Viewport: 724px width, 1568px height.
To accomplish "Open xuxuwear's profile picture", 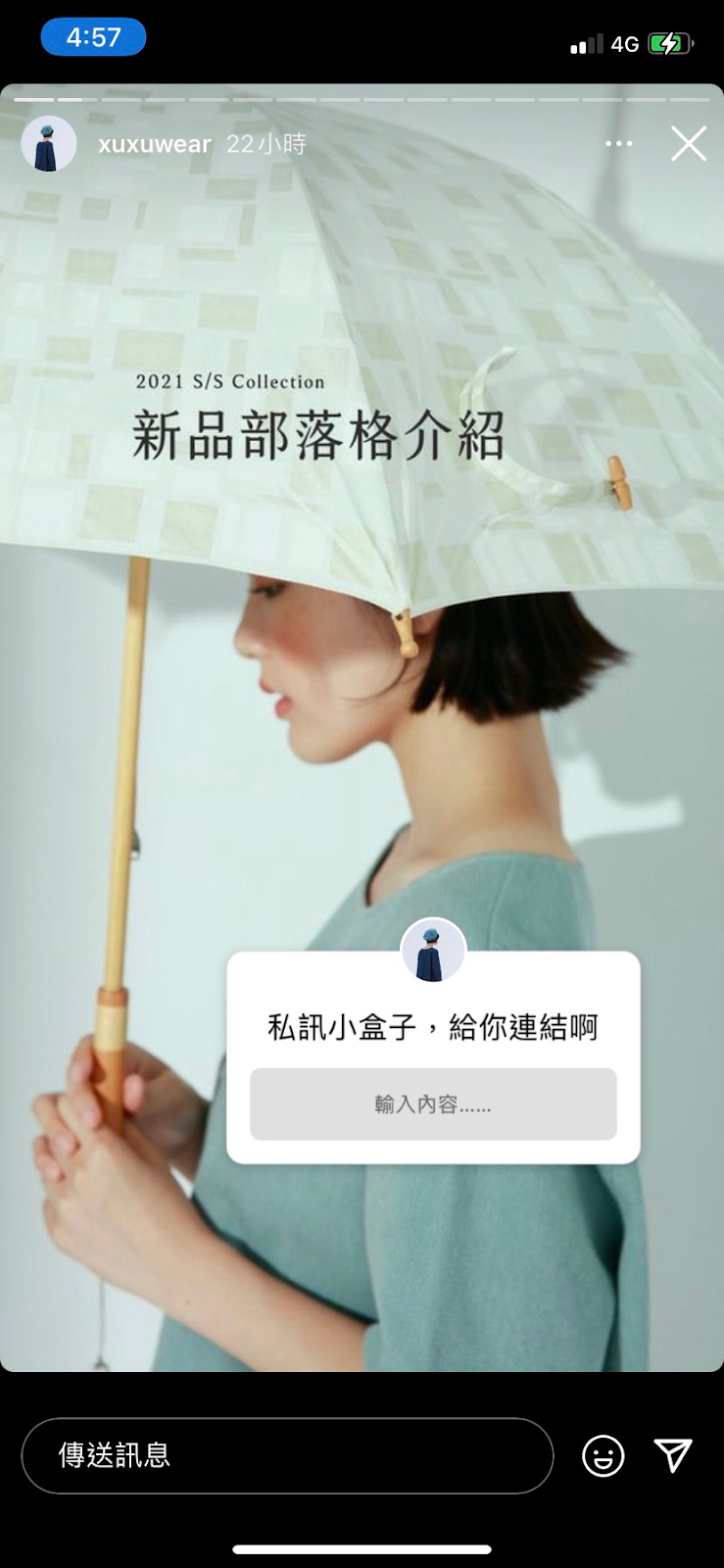I will coord(49,144).
